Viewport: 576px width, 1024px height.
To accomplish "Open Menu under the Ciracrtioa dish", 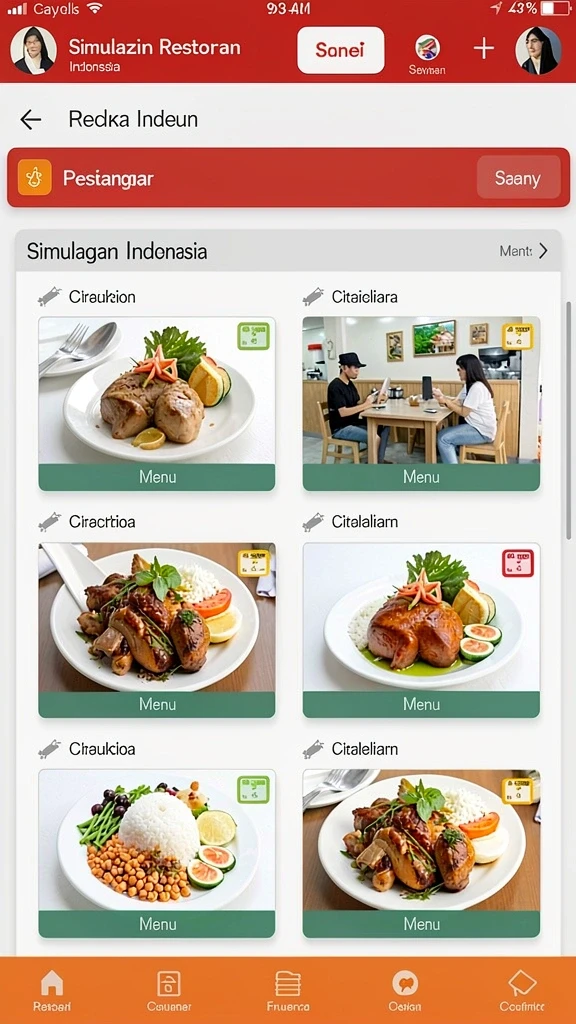I will 157,704.
